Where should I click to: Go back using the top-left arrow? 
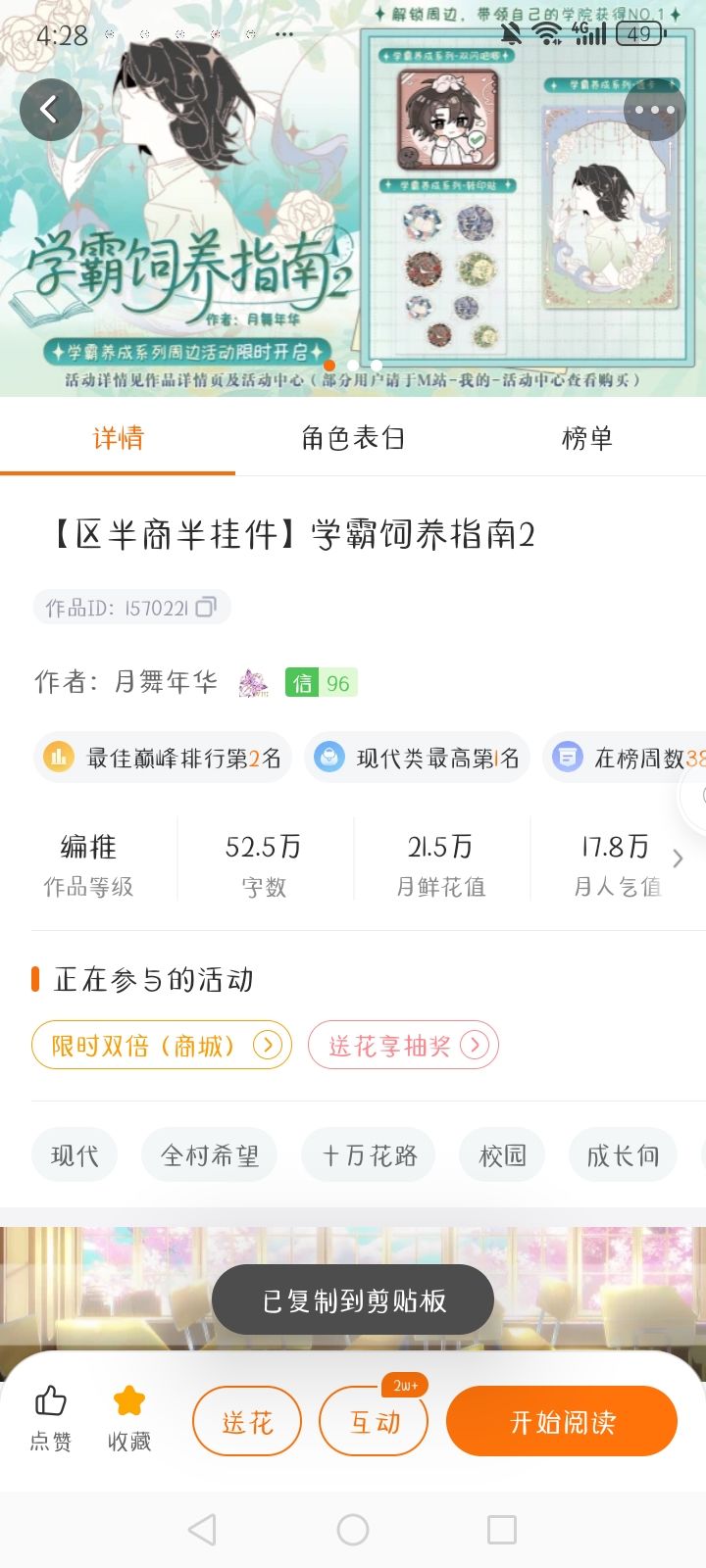click(50, 110)
